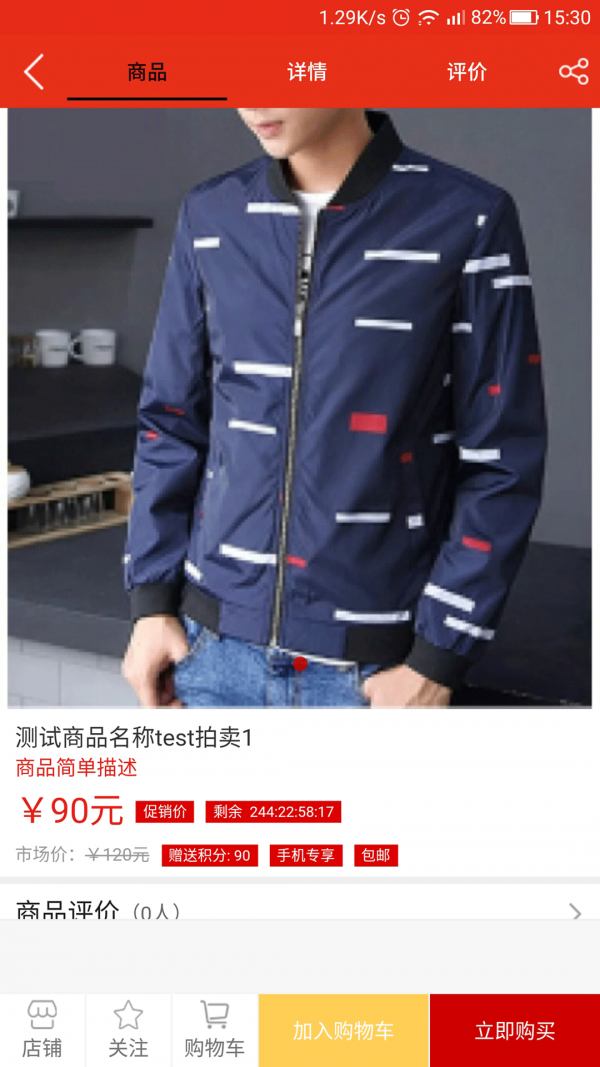
Task: Select the 商品 tab
Action: pos(147,72)
